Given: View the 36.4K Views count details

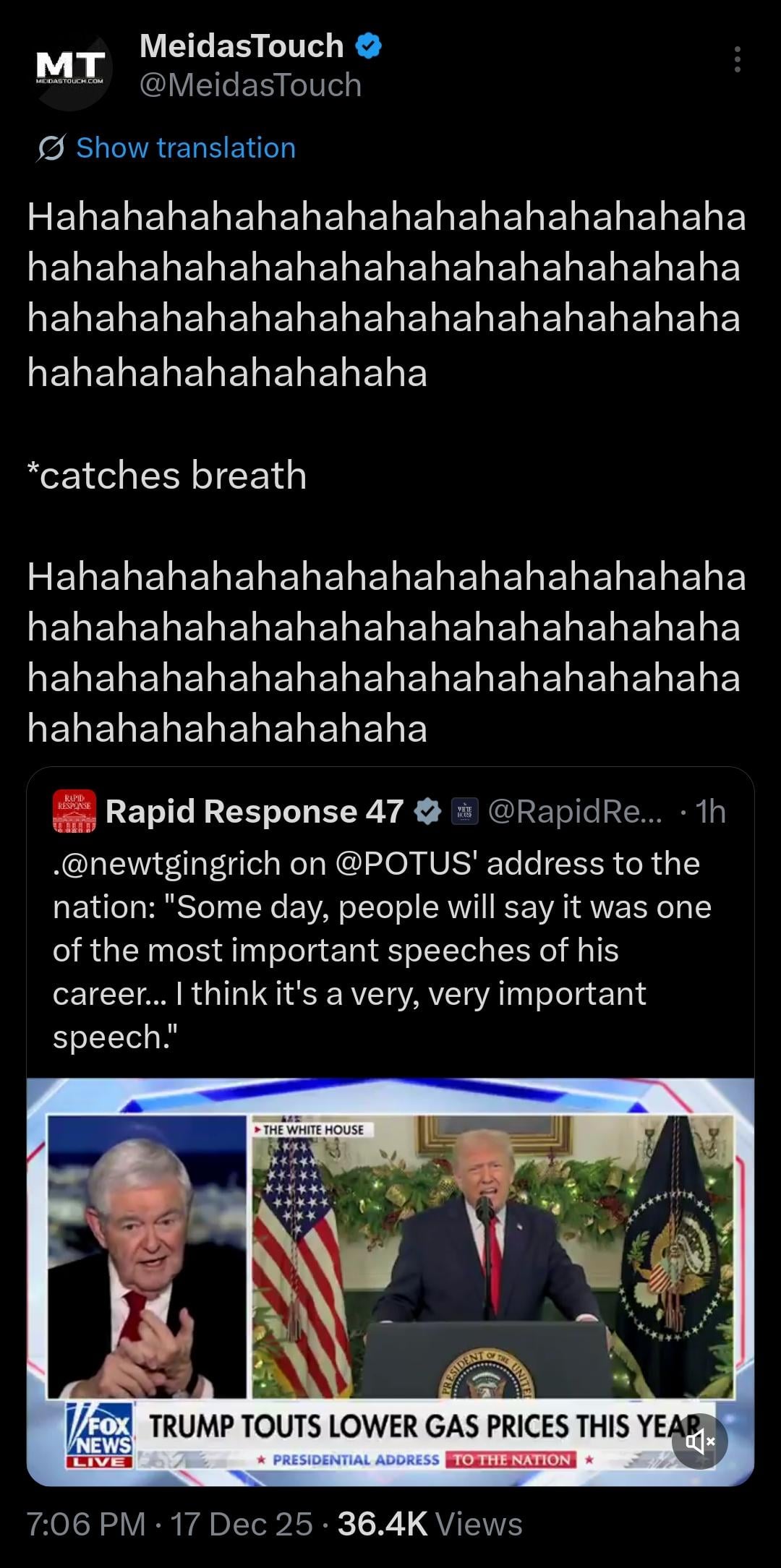Looking at the screenshot, I should click(x=430, y=1524).
